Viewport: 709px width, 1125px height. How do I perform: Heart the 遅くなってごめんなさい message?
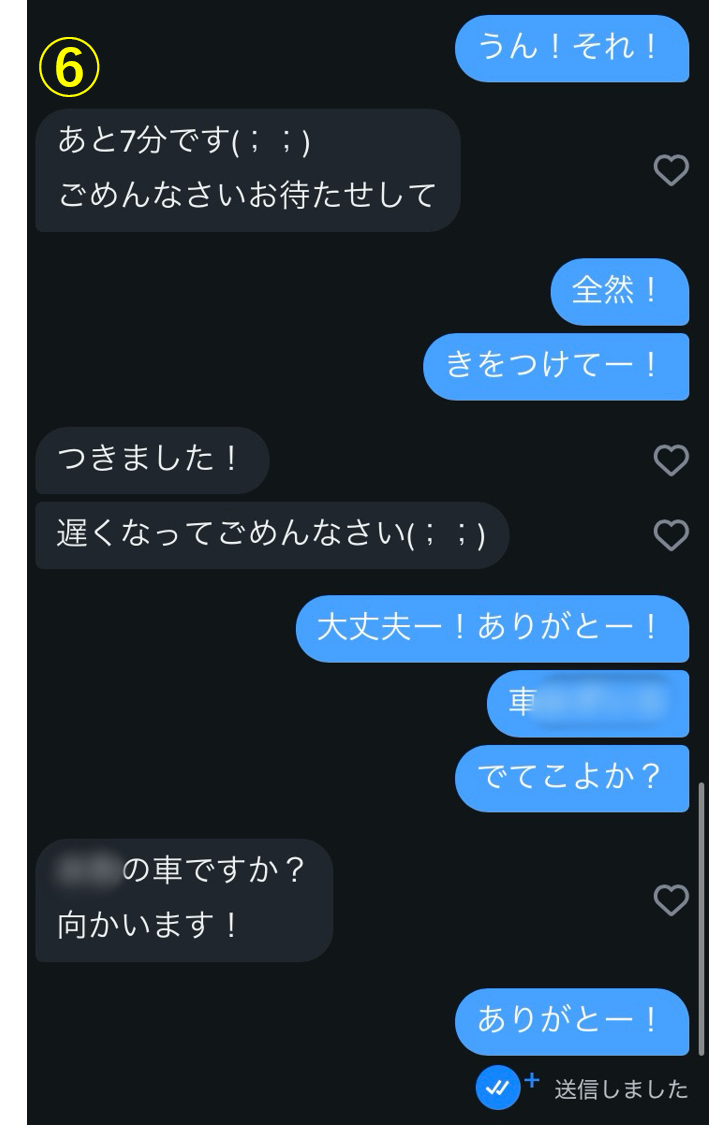[671, 535]
